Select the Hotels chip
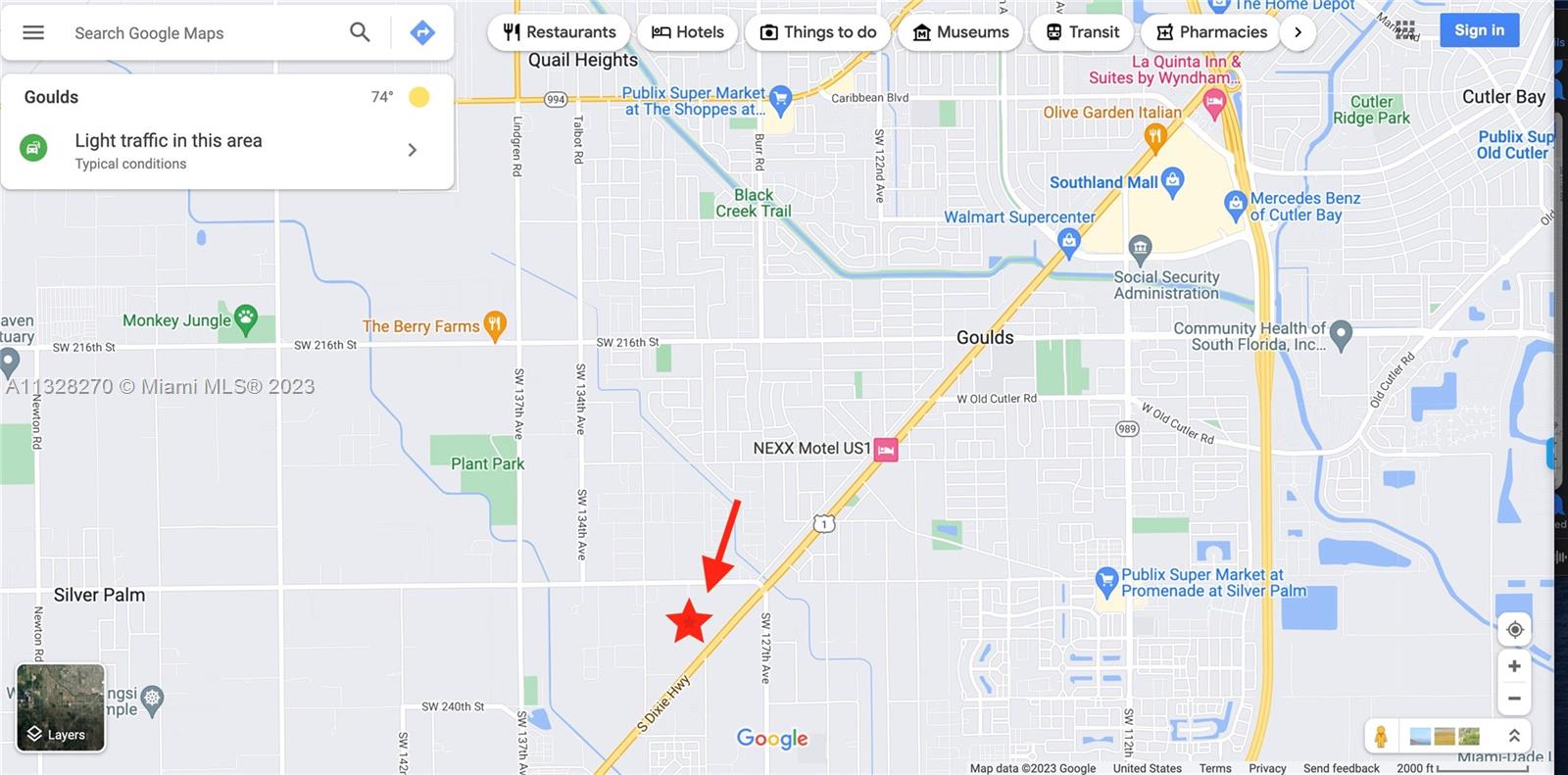Viewport: 1568px width, 775px height. [688, 32]
